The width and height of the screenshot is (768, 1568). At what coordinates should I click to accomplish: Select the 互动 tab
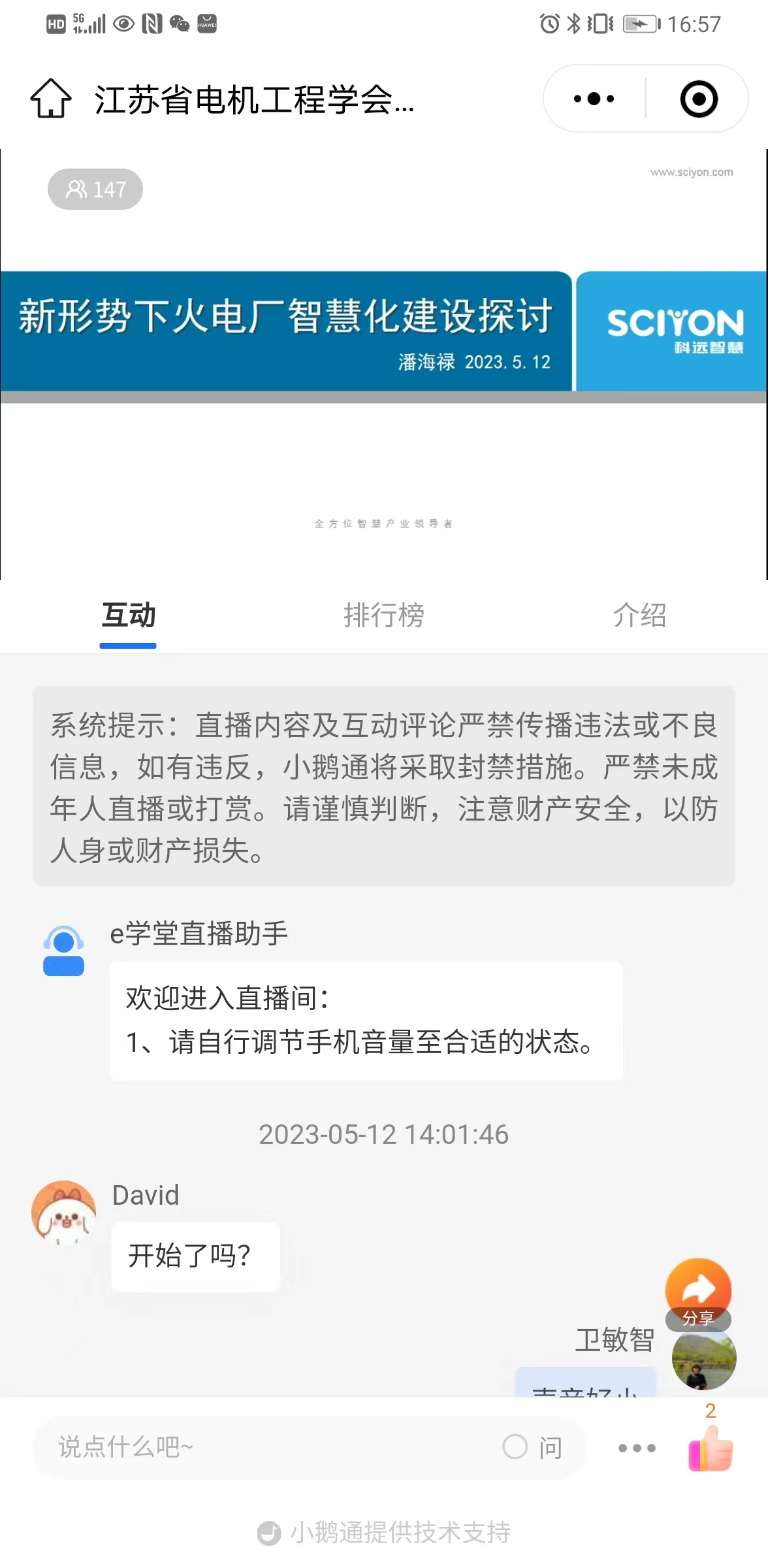coord(129,615)
